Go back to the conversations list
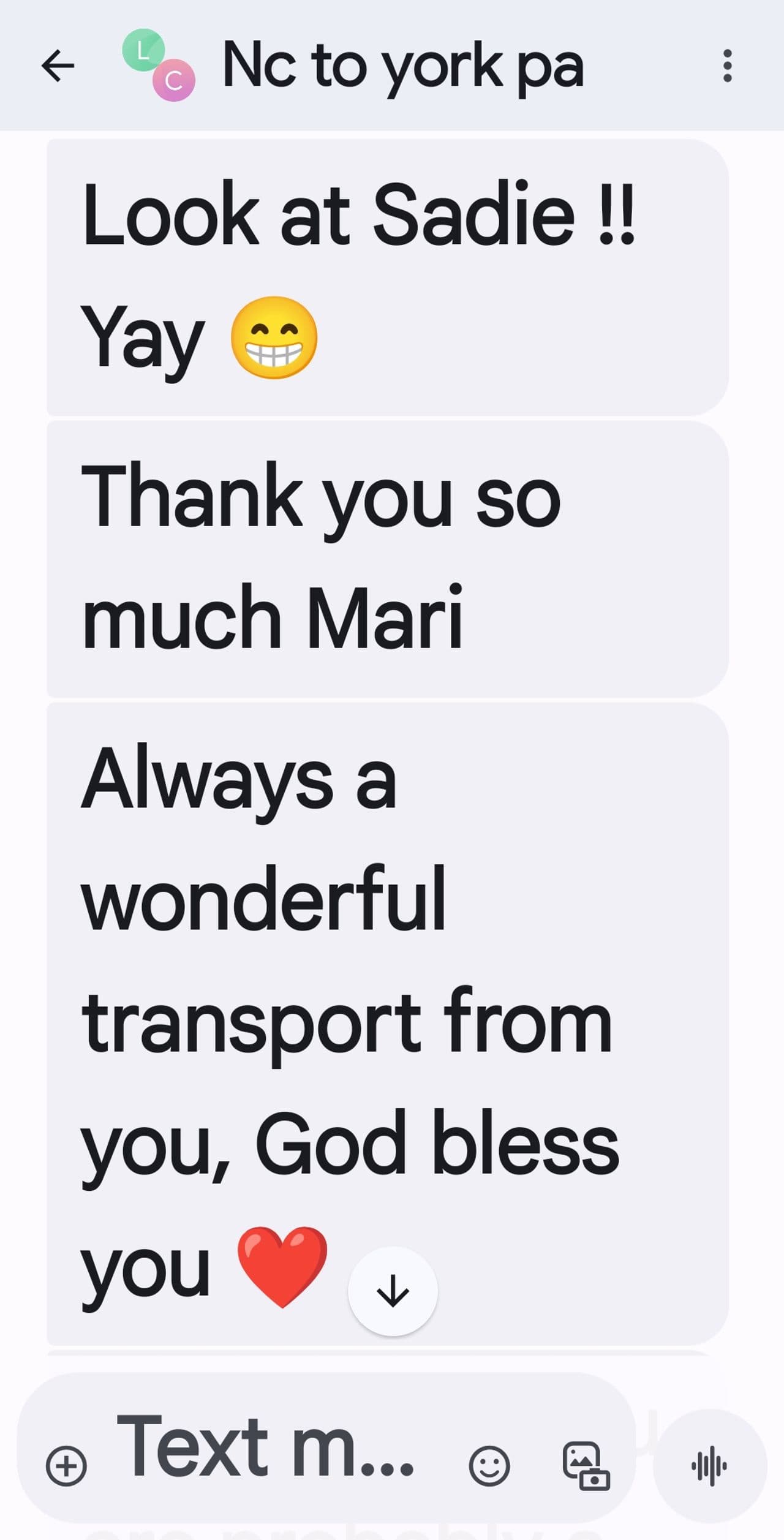Image resolution: width=784 pixels, height=1540 pixels. (58, 66)
